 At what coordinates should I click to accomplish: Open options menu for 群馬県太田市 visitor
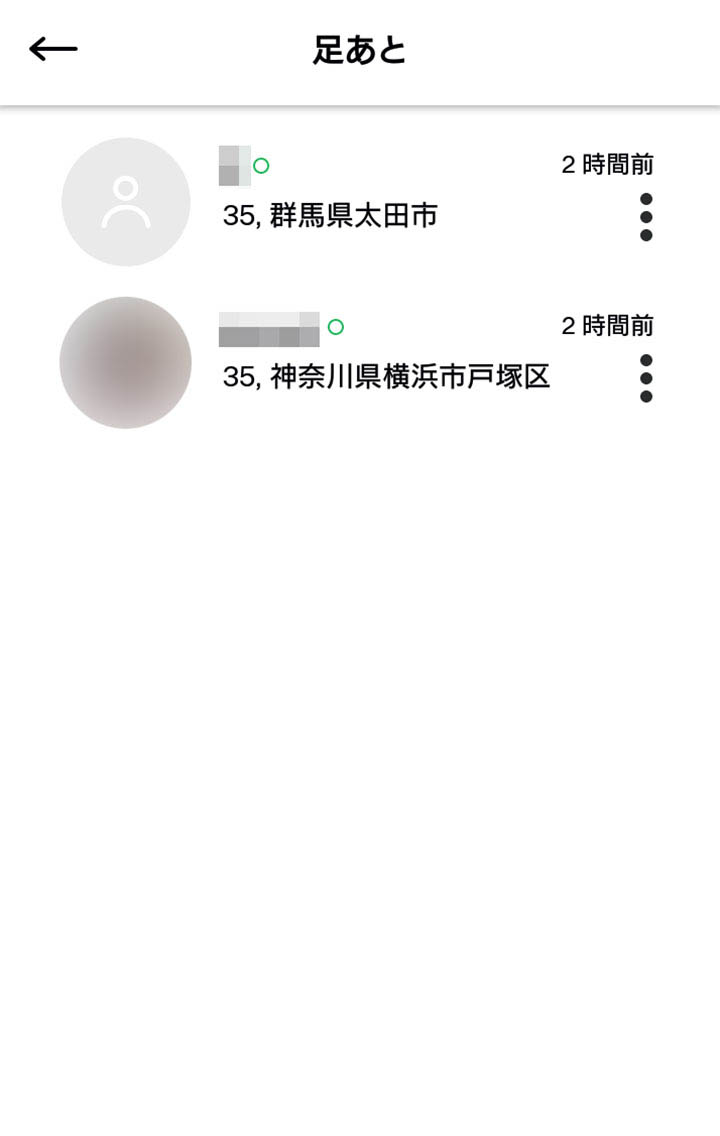646,217
